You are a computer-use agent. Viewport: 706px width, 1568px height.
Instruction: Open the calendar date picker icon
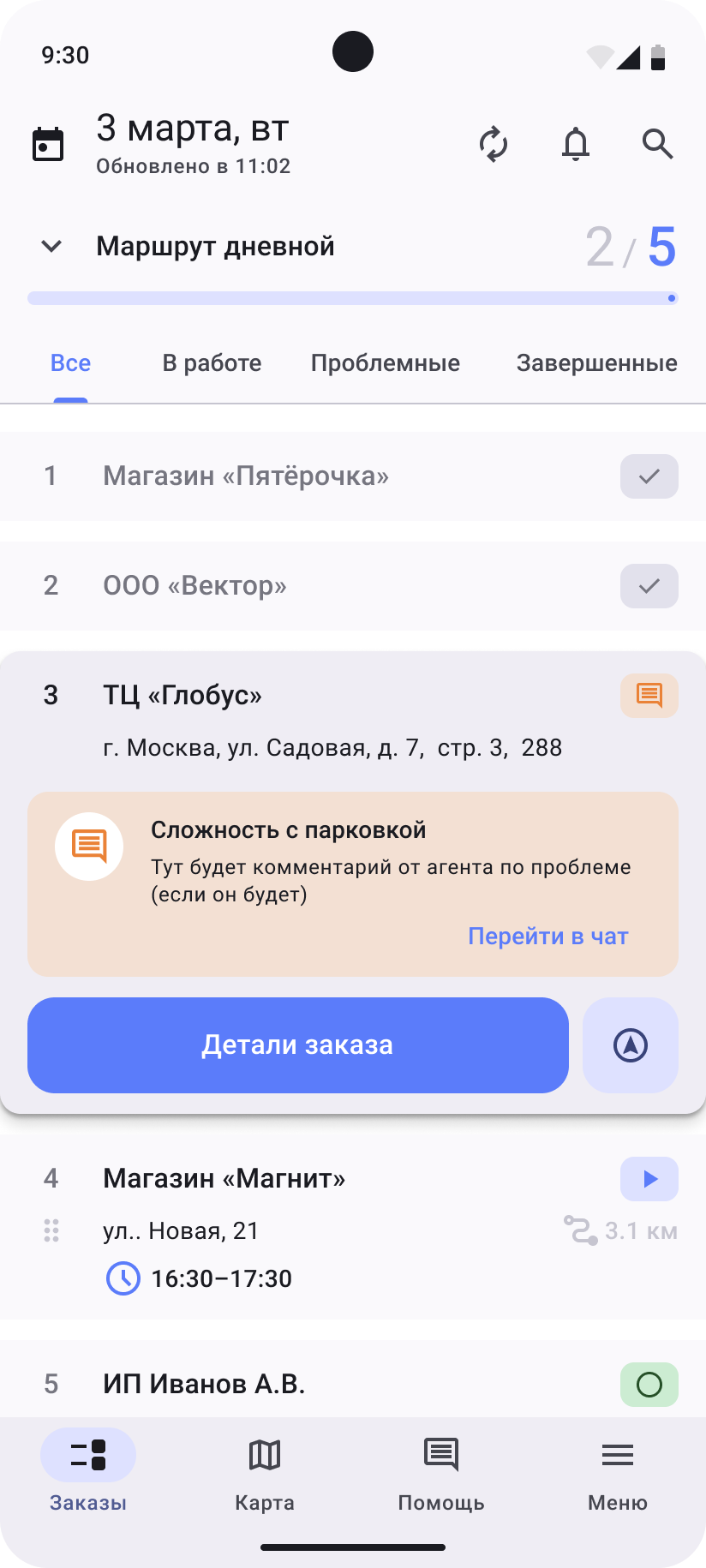48,143
